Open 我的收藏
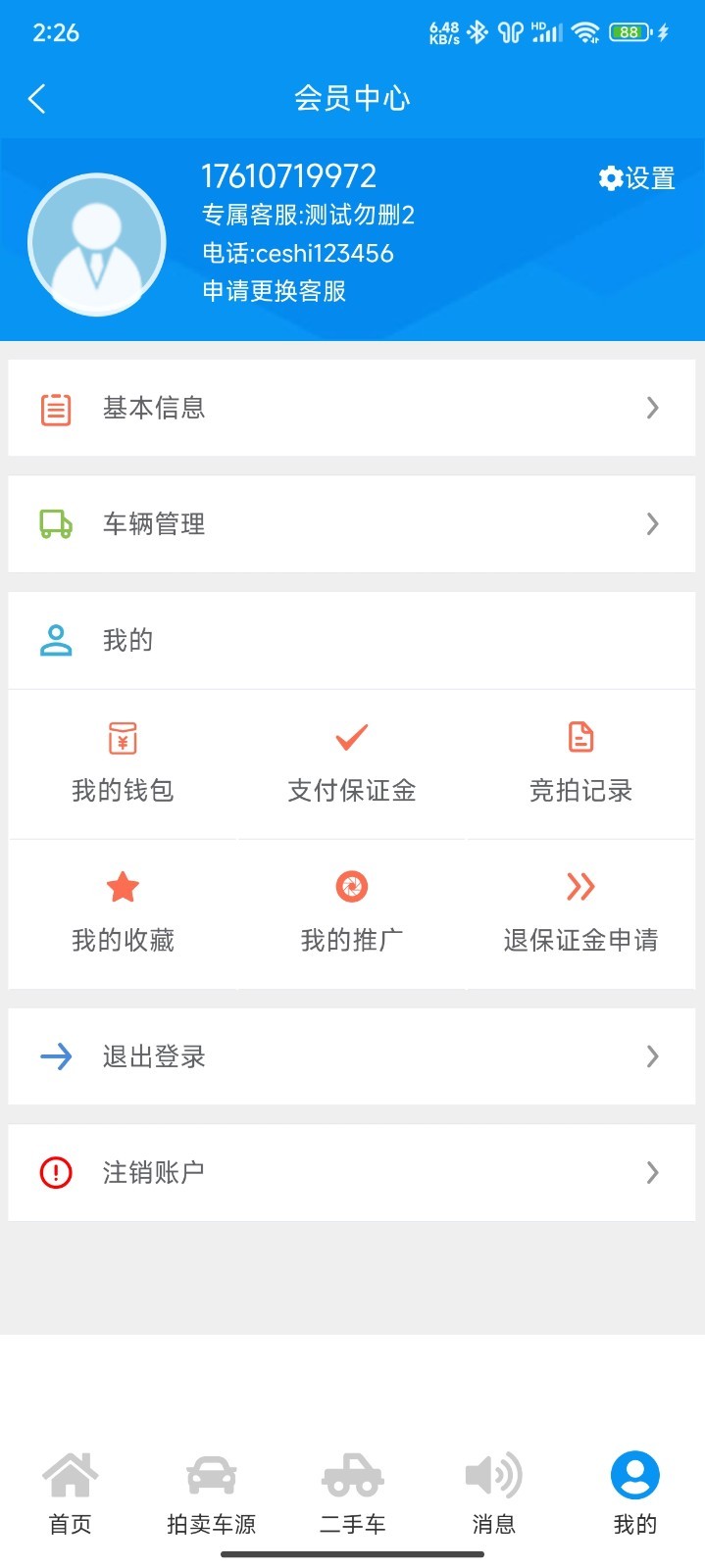Viewport: 705px width, 1568px height. (123, 914)
